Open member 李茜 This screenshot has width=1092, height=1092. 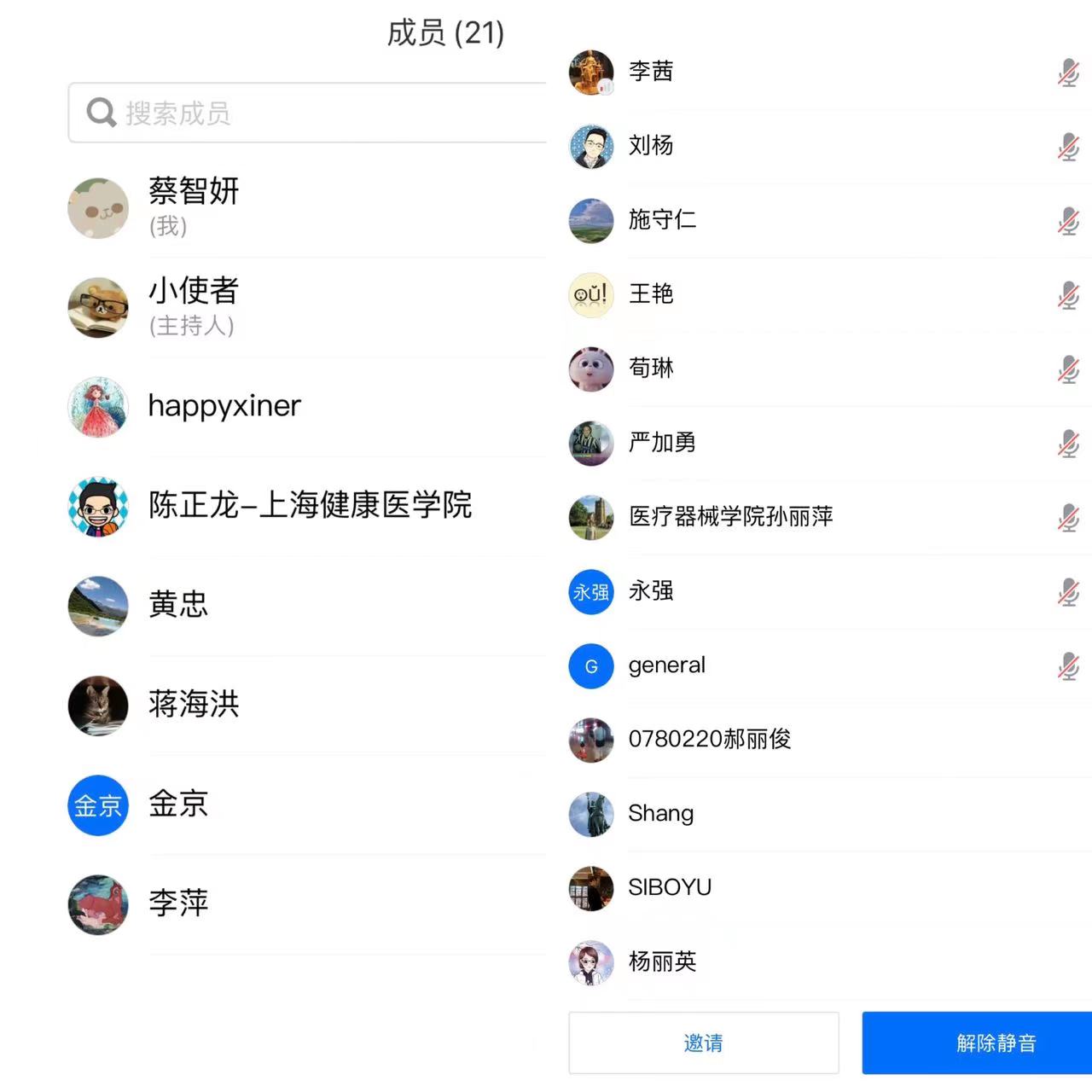coord(651,72)
